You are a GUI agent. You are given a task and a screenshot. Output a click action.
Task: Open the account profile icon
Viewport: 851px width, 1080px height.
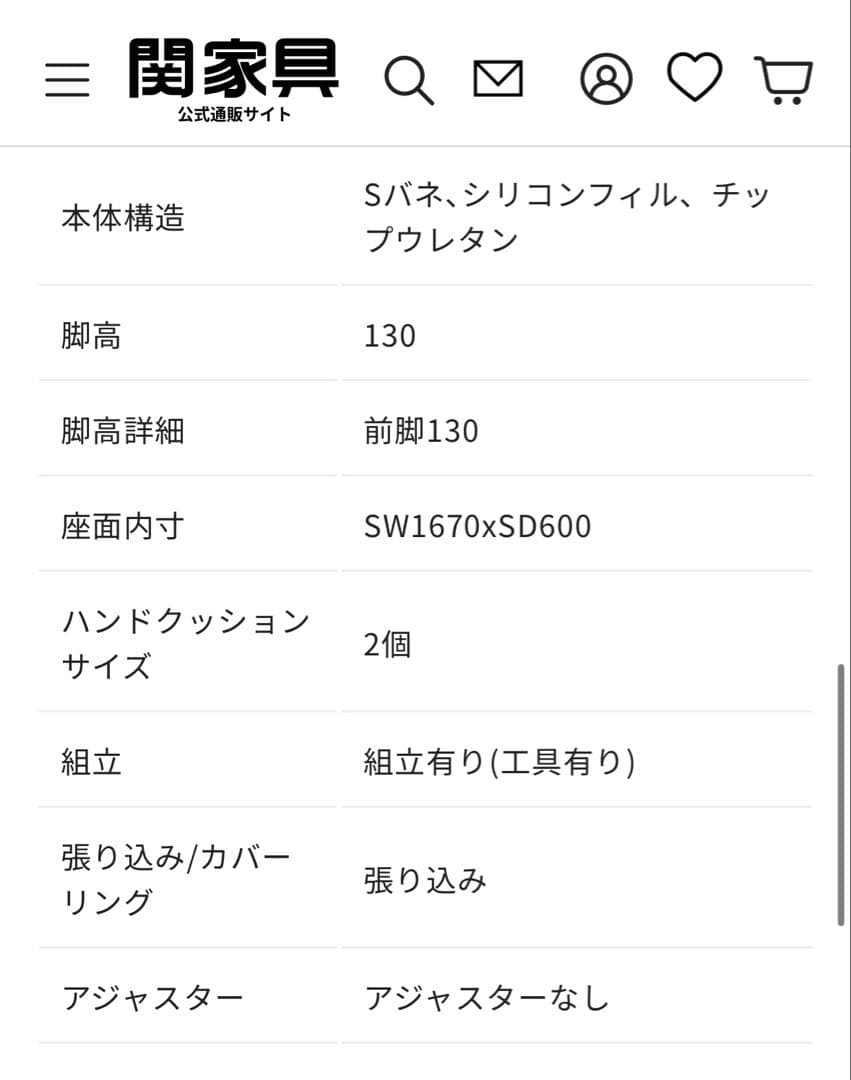606,79
